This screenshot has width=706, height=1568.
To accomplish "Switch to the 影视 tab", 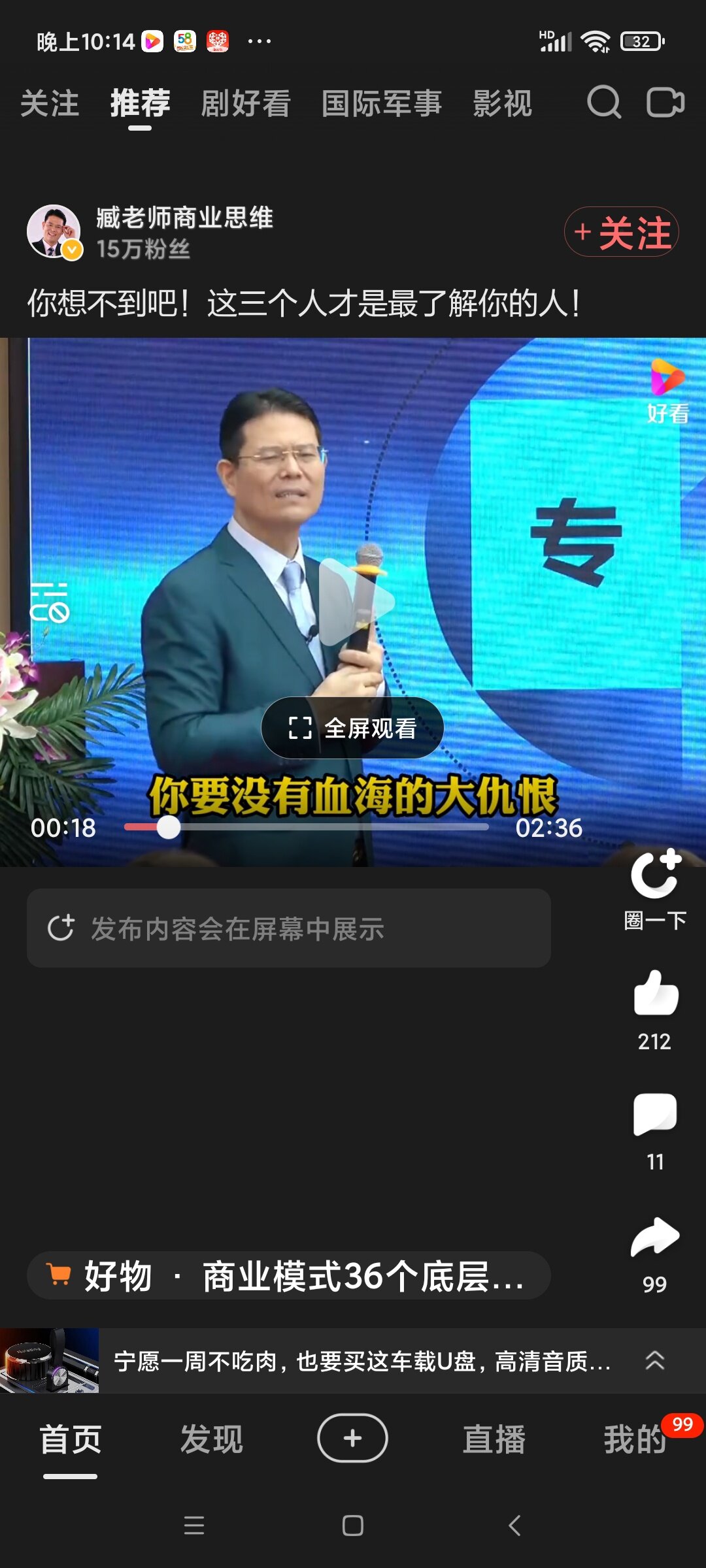I will tap(502, 104).
